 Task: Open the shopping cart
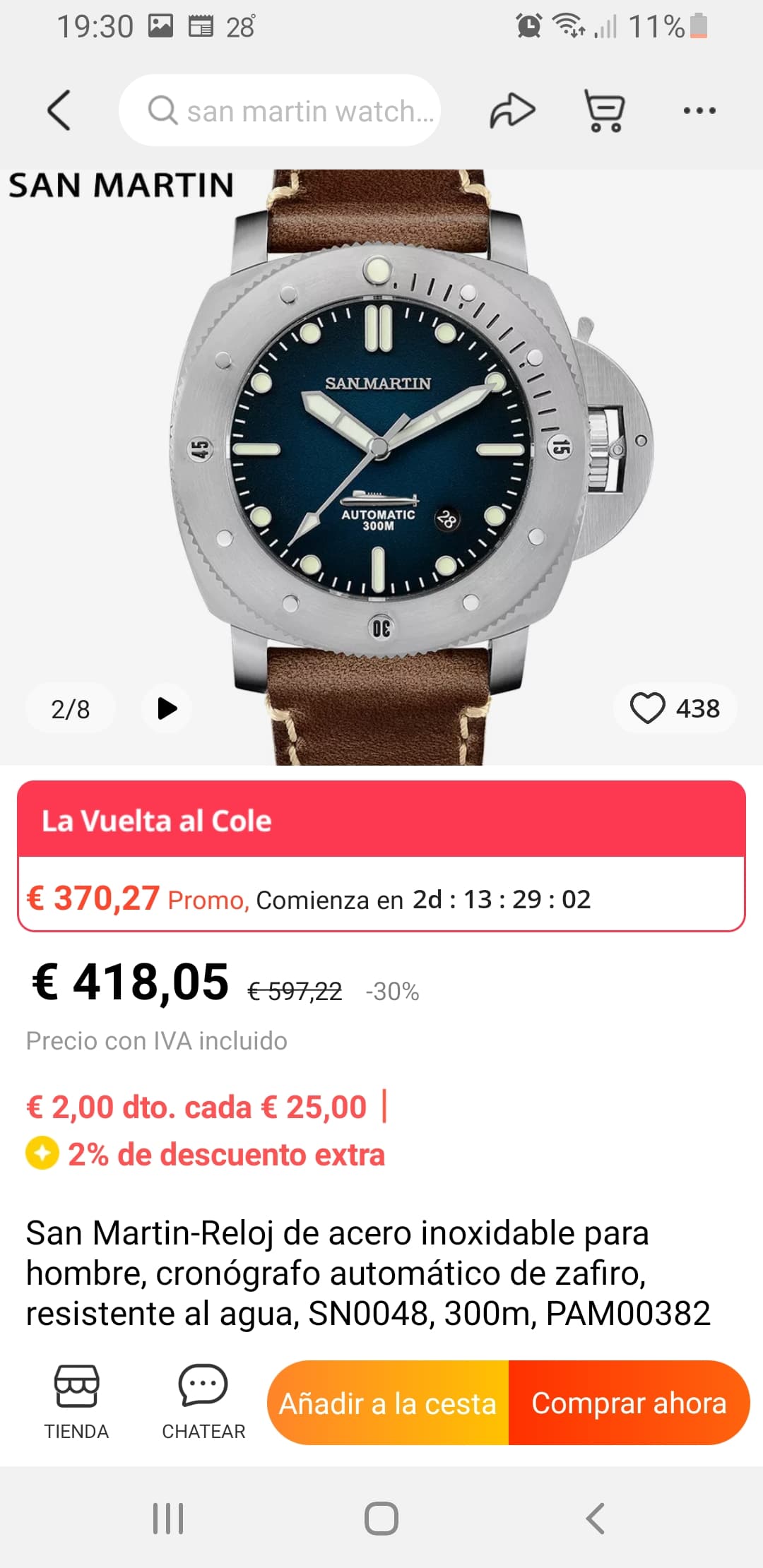click(605, 110)
